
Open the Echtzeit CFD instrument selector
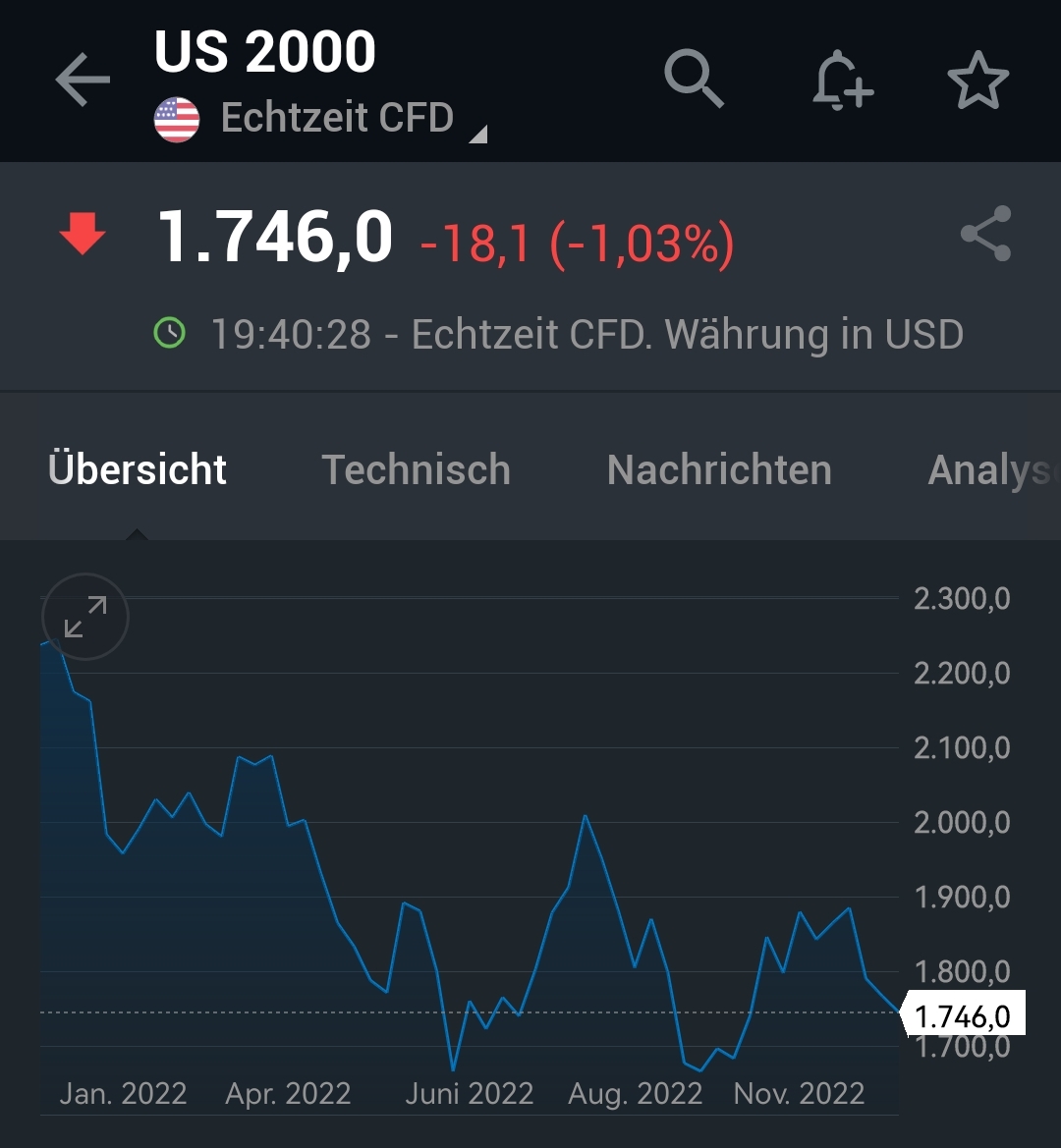pyautogui.click(x=337, y=116)
